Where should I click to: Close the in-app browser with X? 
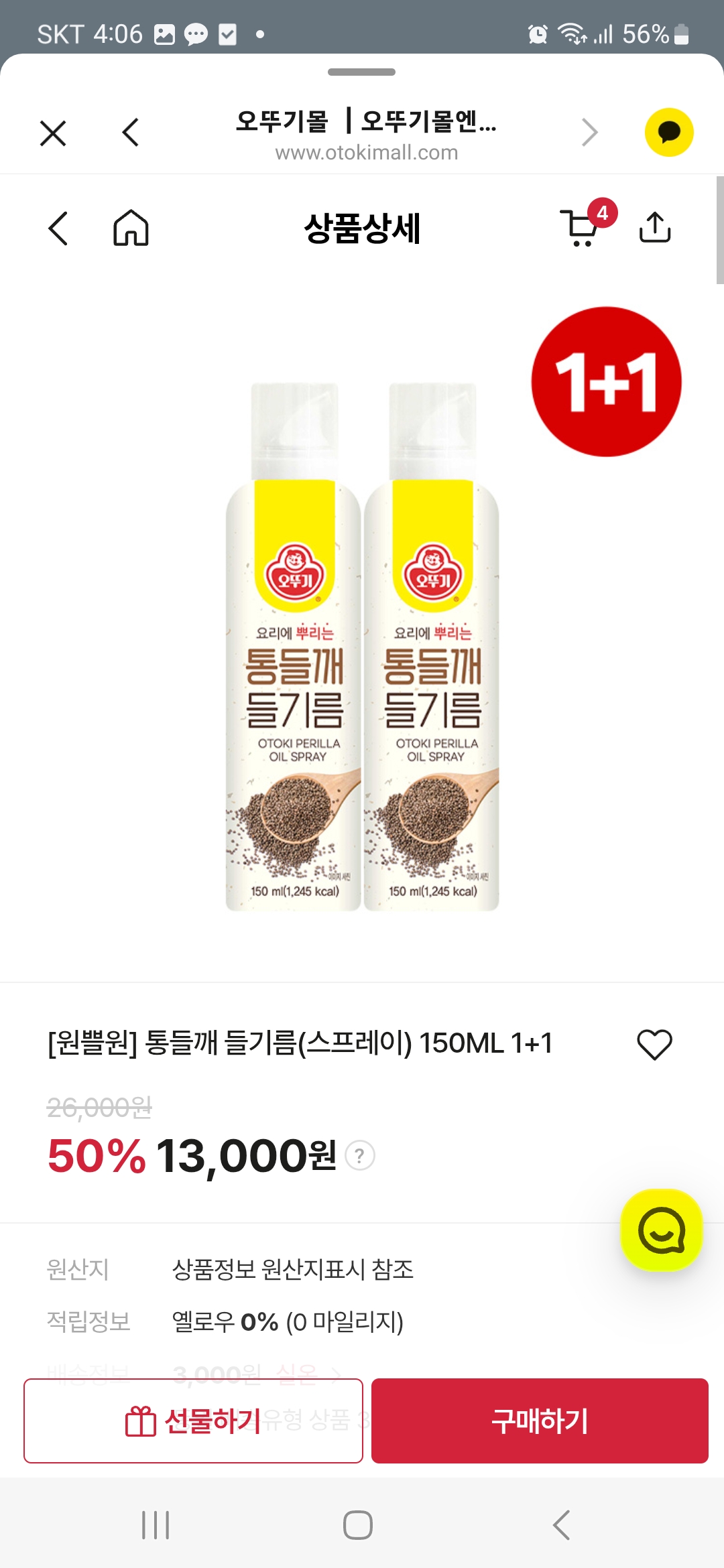[53, 133]
